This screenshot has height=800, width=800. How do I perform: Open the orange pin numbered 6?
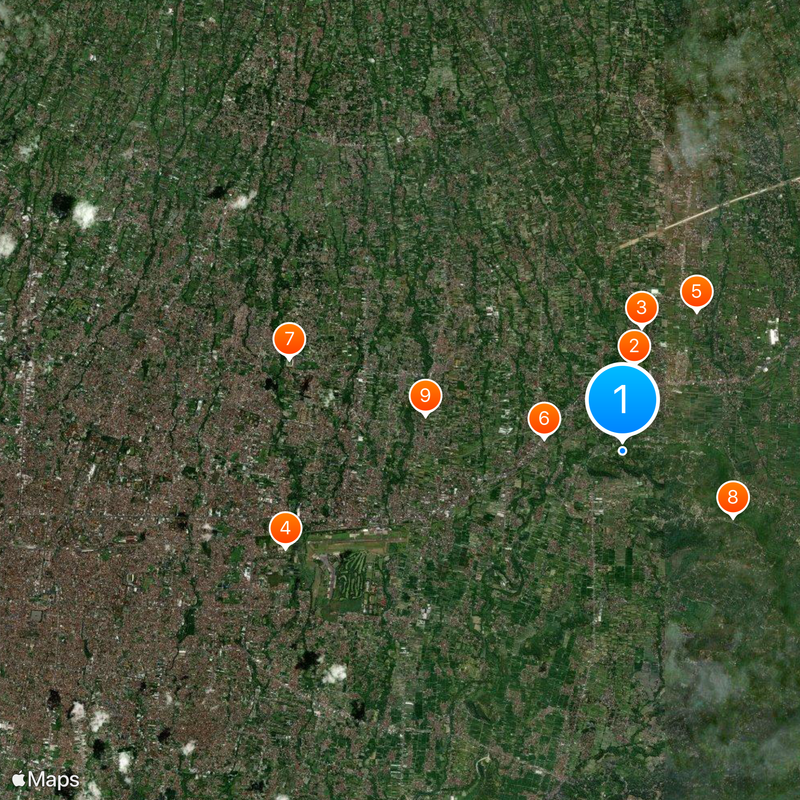coord(544,418)
